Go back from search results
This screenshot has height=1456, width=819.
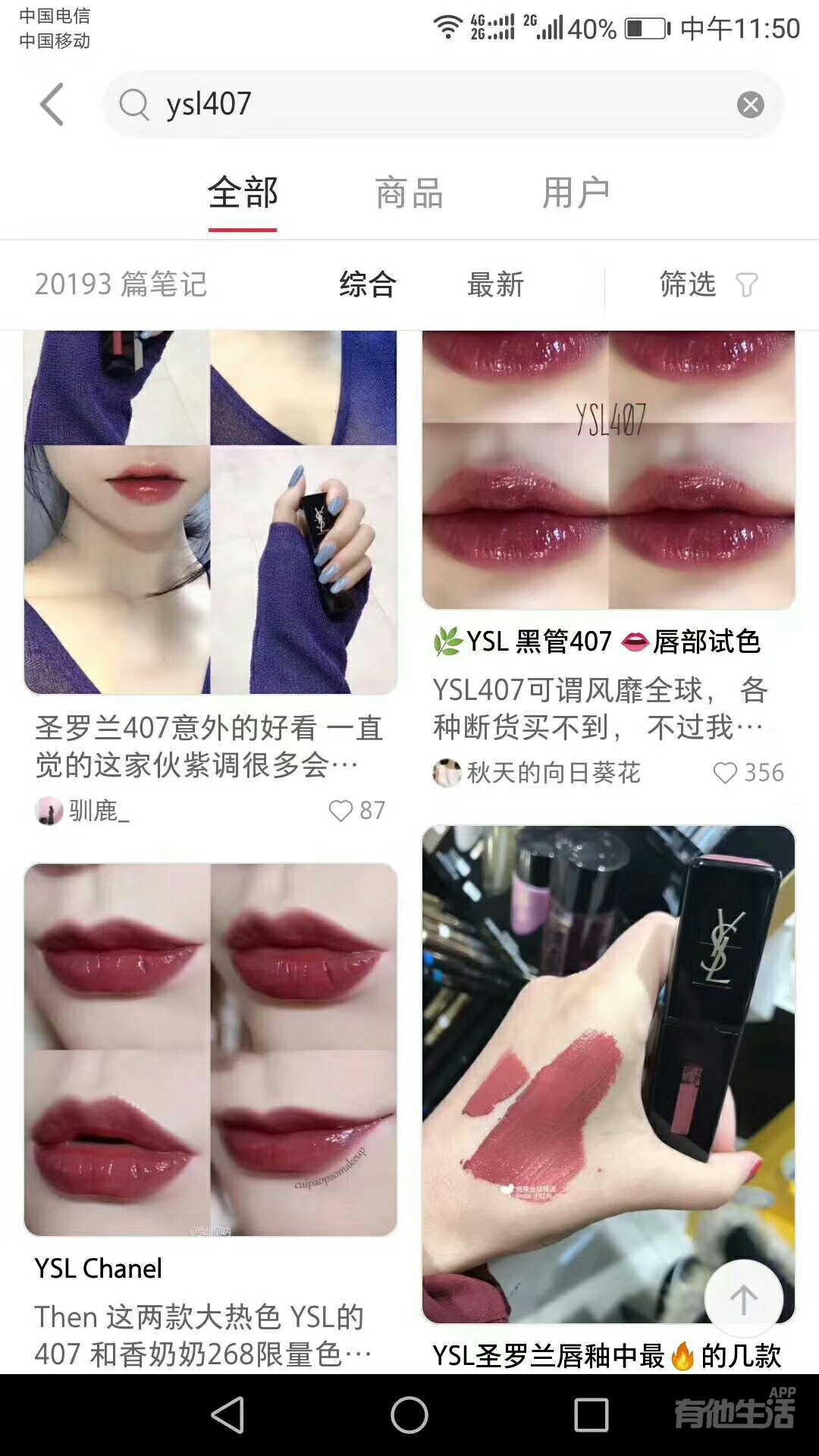[52, 105]
